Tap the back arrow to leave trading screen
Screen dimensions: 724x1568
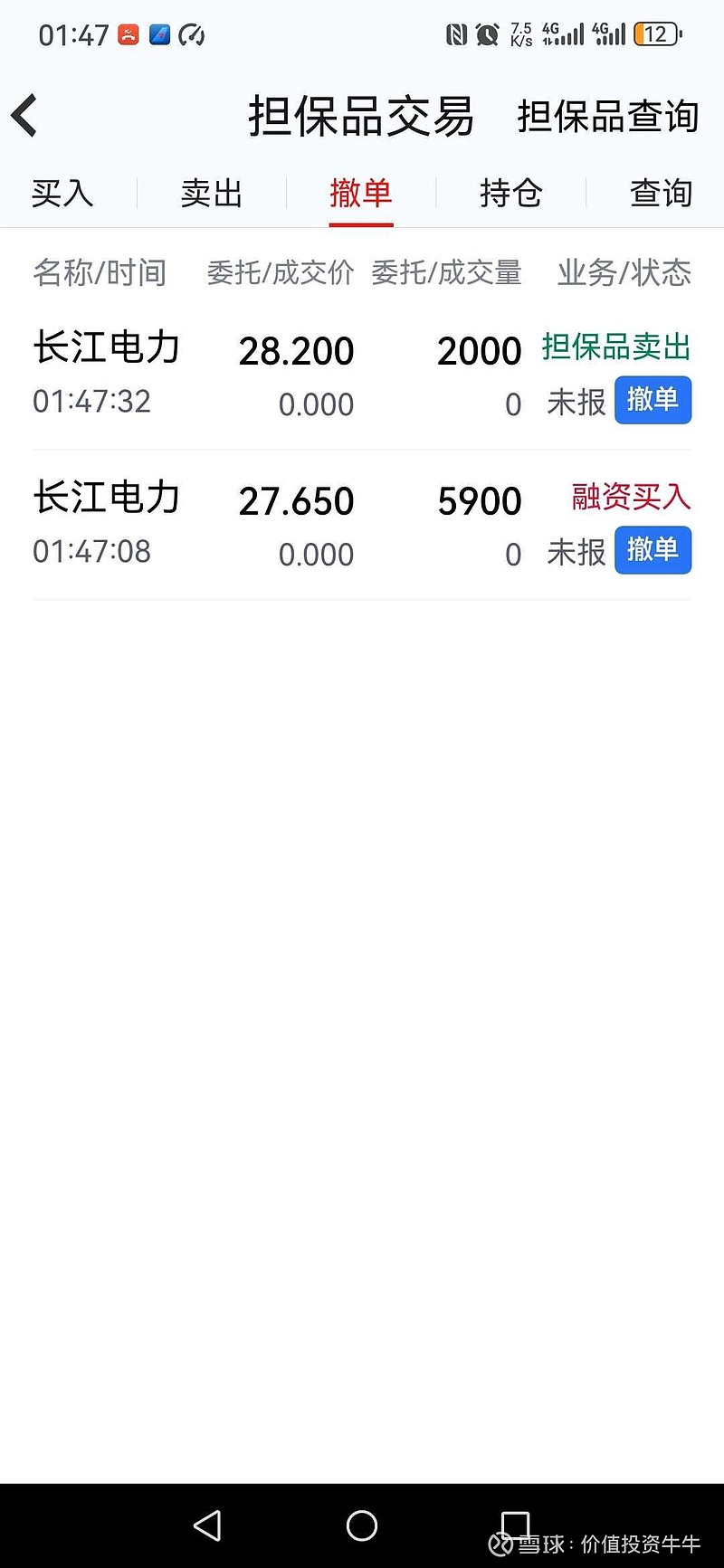click(x=24, y=116)
